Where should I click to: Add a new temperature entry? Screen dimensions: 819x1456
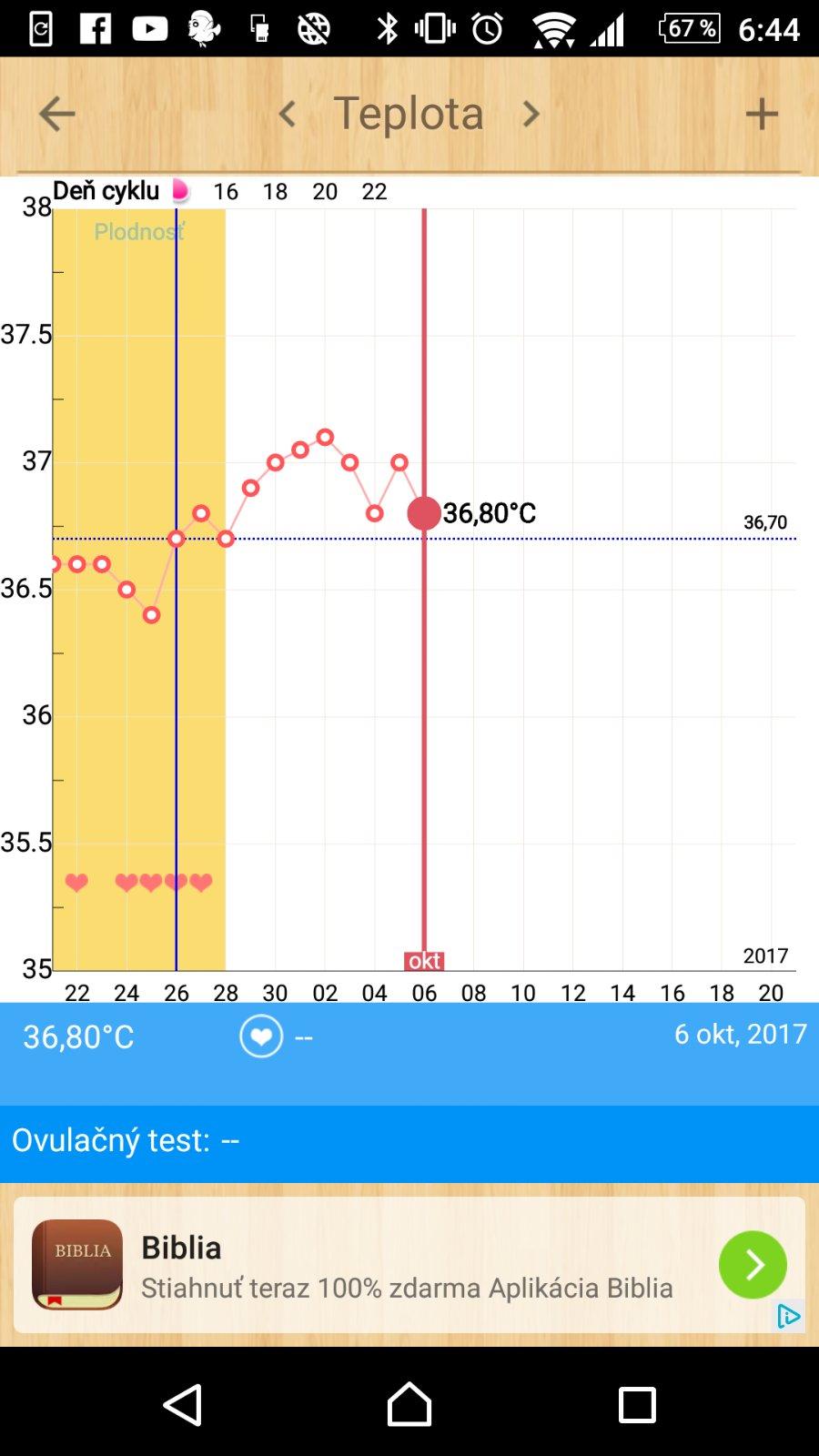tap(762, 114)
